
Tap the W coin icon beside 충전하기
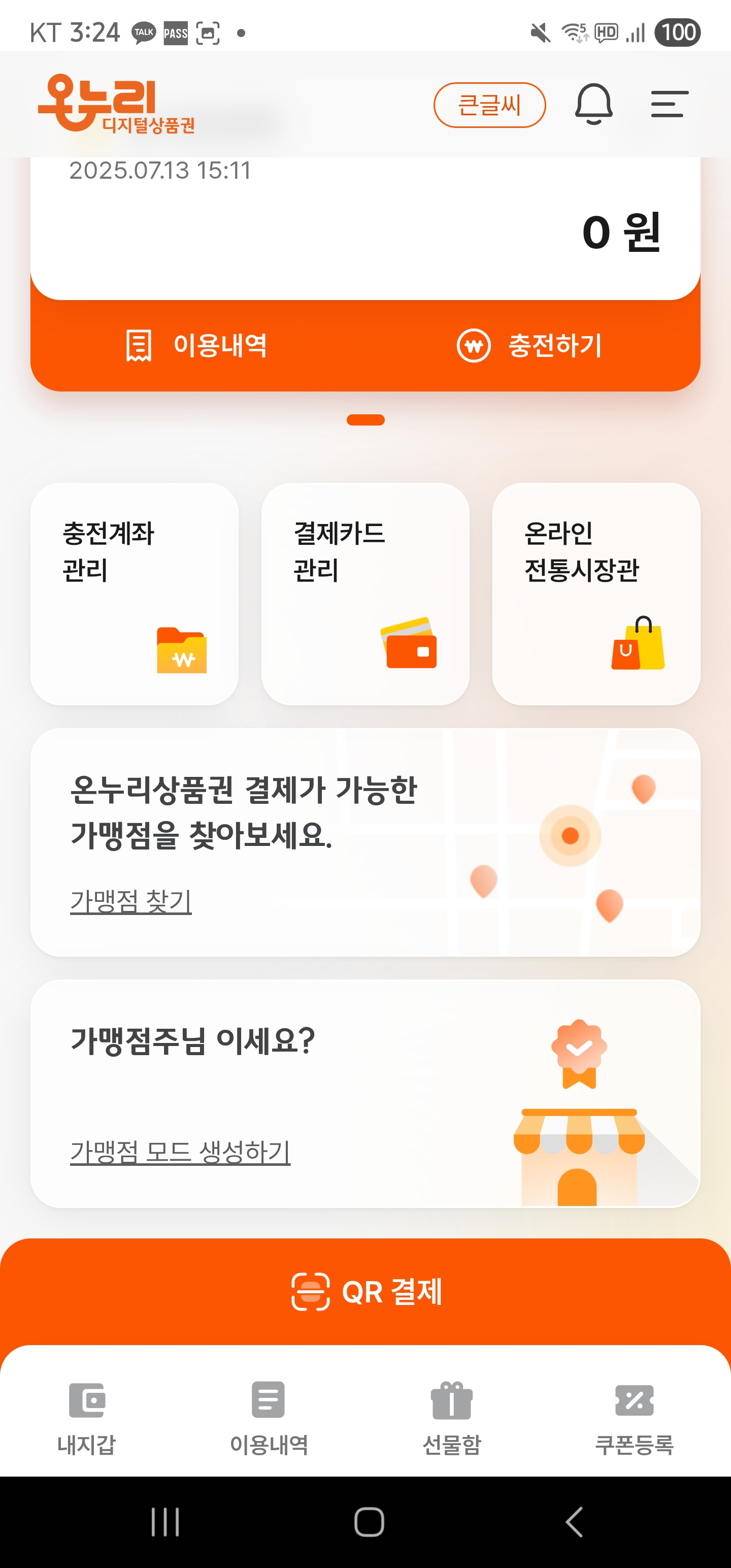(474, 347)
